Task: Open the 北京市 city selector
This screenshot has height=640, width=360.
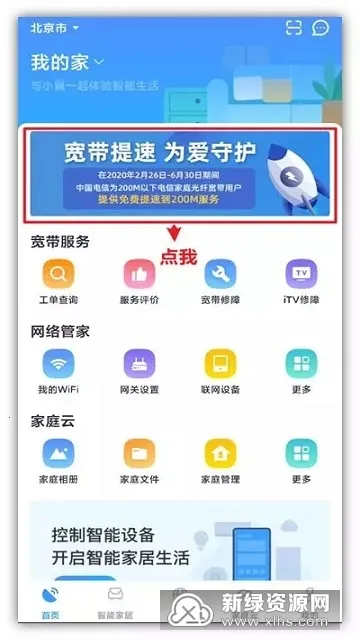Action: pos(55,28)
